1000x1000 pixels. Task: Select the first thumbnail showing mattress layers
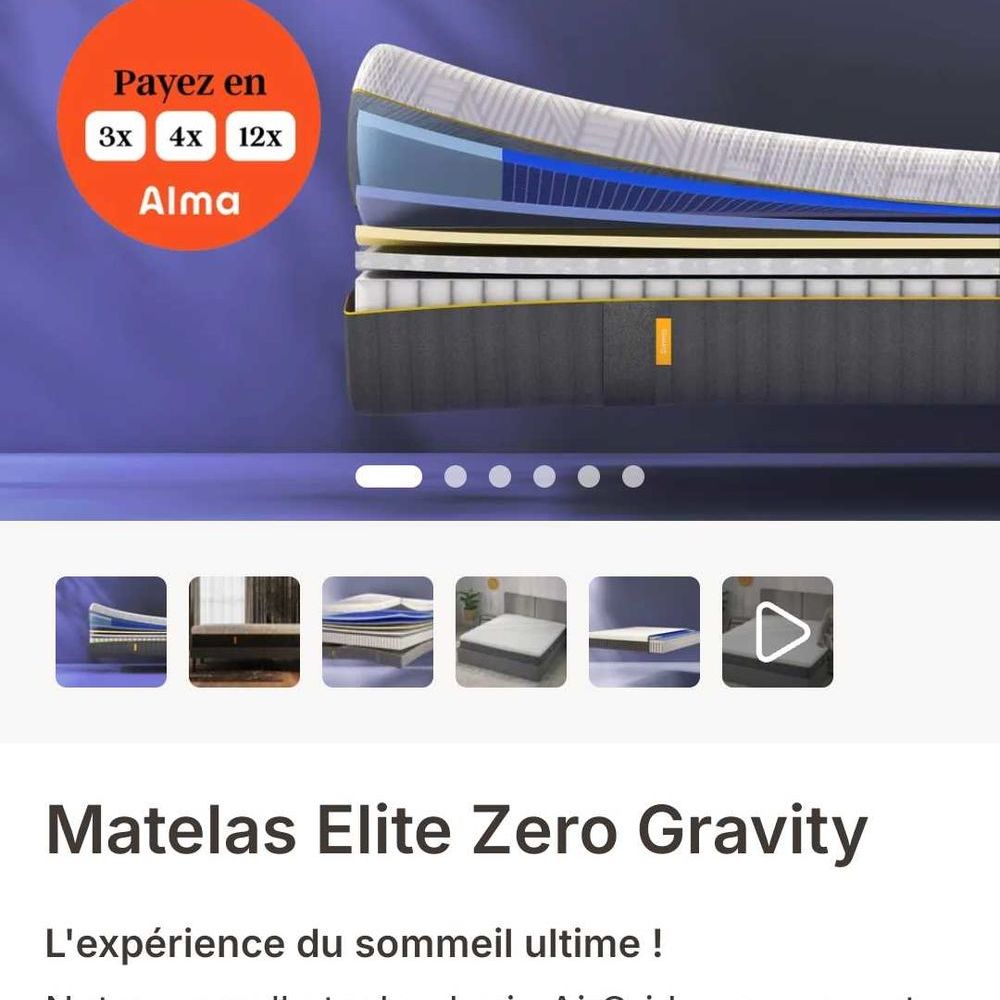tap(111, 632)
